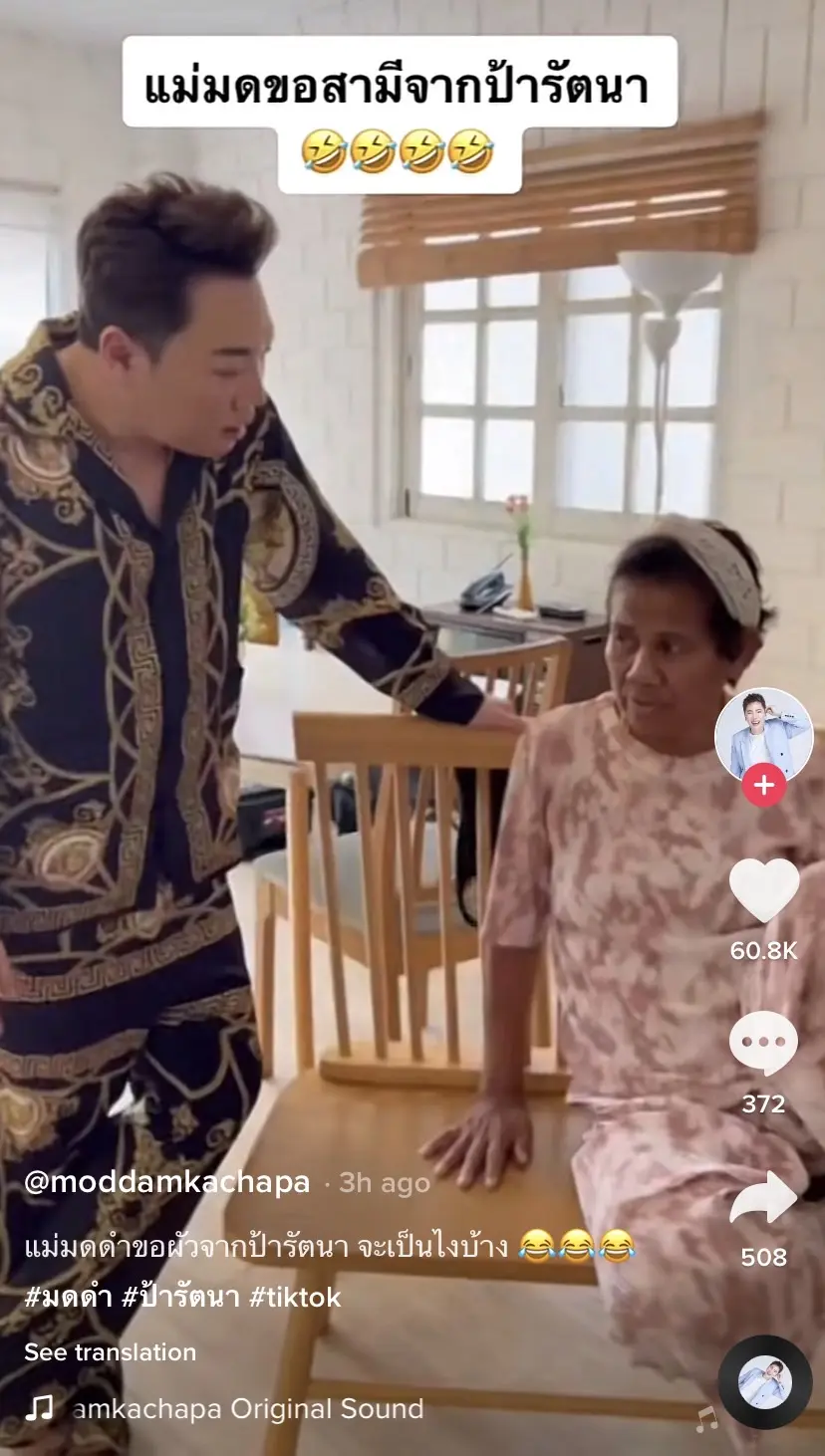Open the creator's profile picture
Image resolution: width=825 pixels, height=1456 pixels.
tap(763, 735)
